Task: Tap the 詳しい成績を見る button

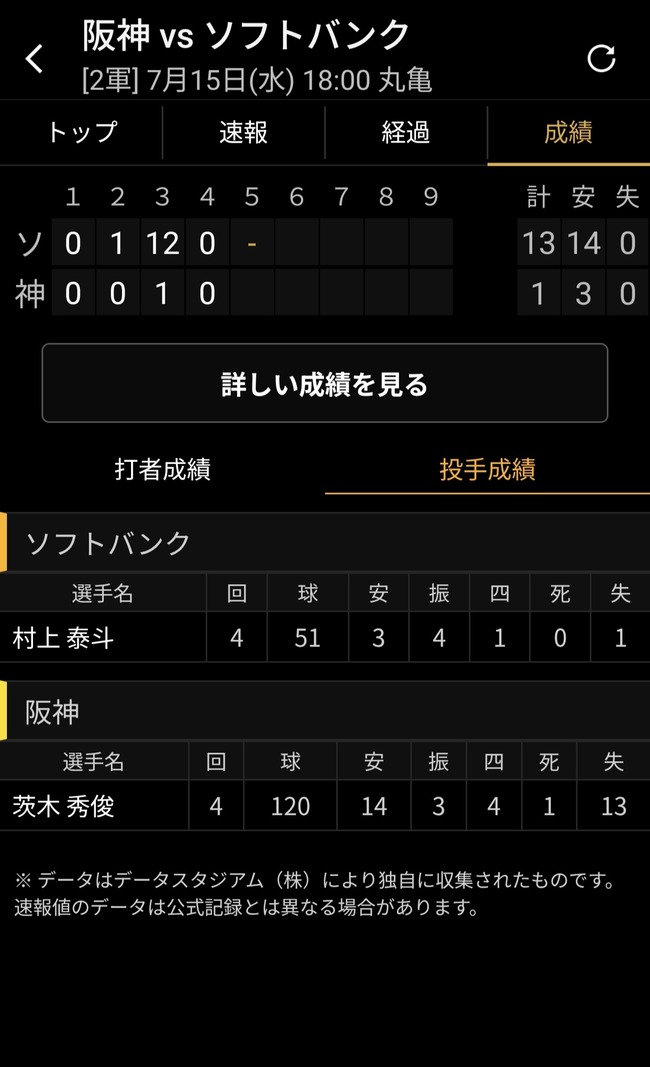Action: (325, 383)
